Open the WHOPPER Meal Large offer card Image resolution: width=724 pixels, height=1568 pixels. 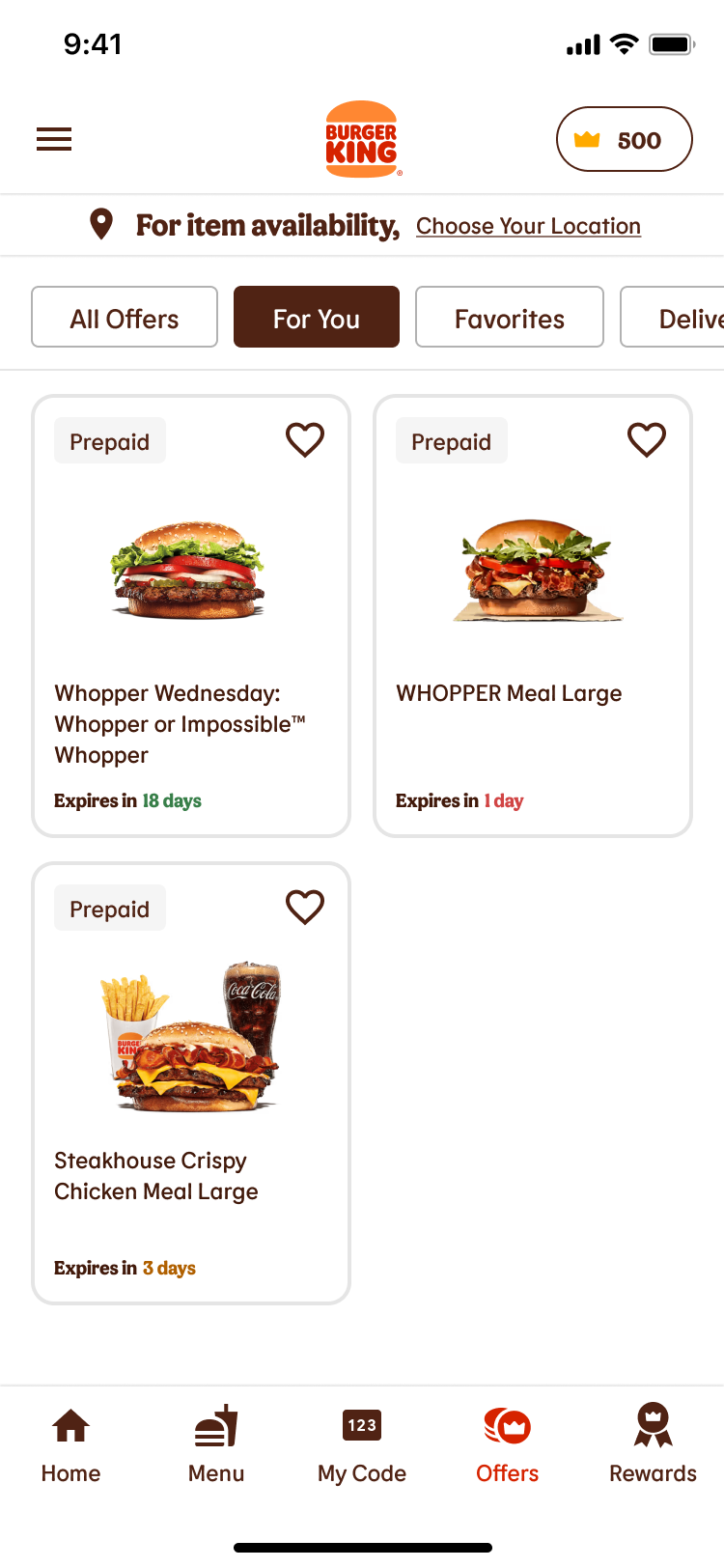pyautogui.click(x=533, y=616)
